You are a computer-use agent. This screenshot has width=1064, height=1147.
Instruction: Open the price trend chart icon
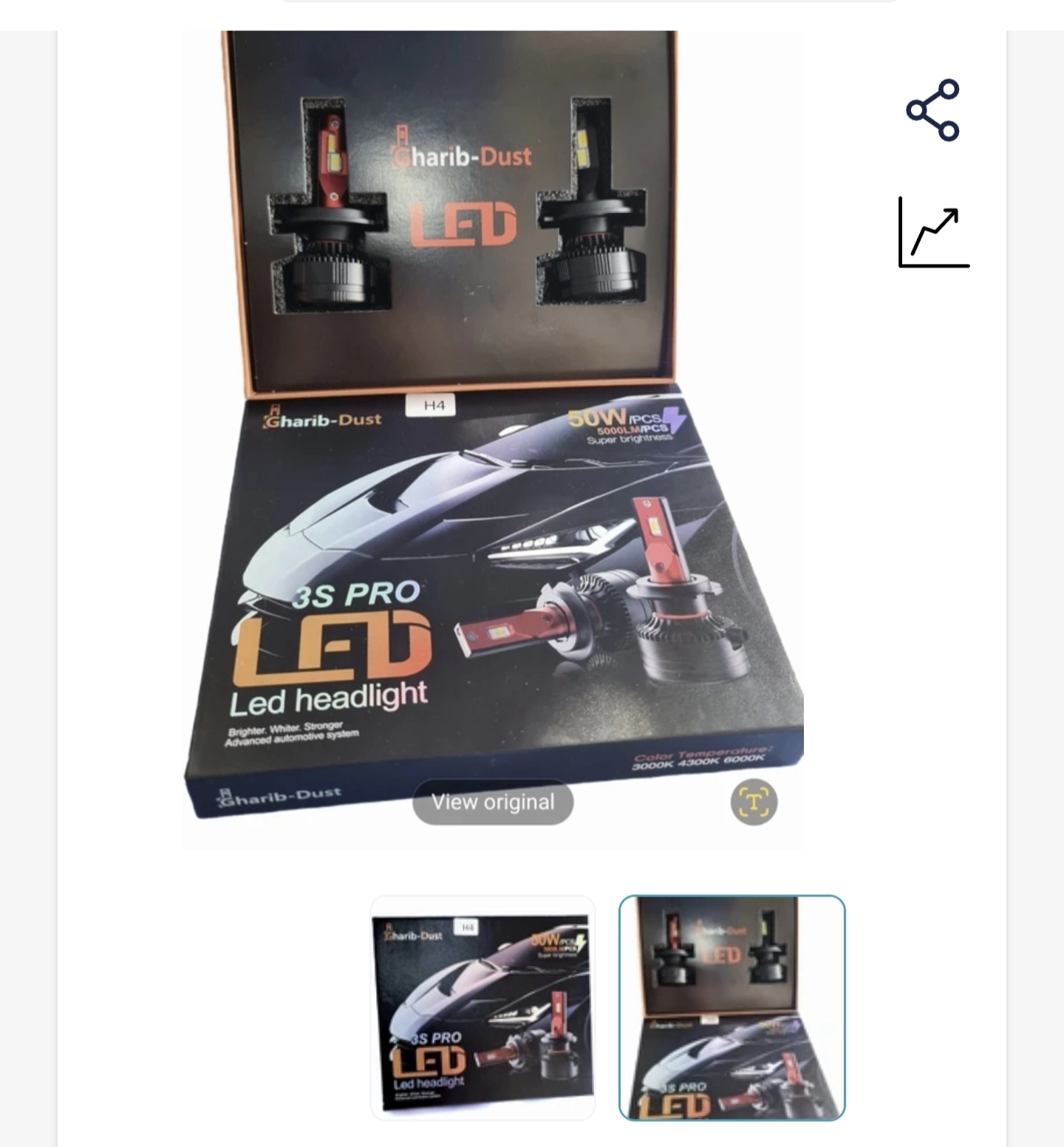click(x=933, y=233)
